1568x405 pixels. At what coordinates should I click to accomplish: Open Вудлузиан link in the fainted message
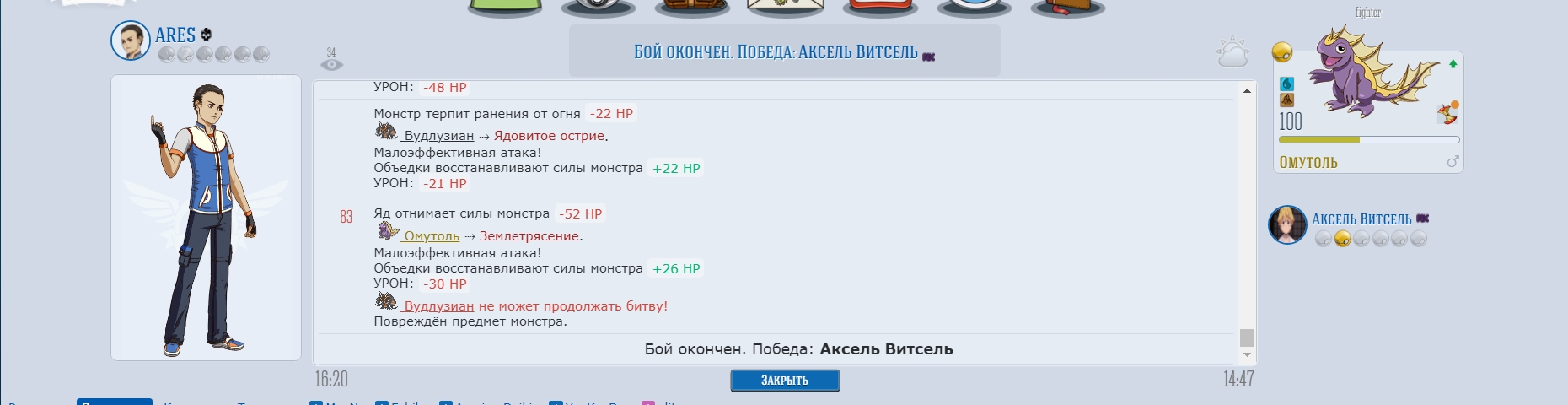pyautogui.click(x=438, y=306)
